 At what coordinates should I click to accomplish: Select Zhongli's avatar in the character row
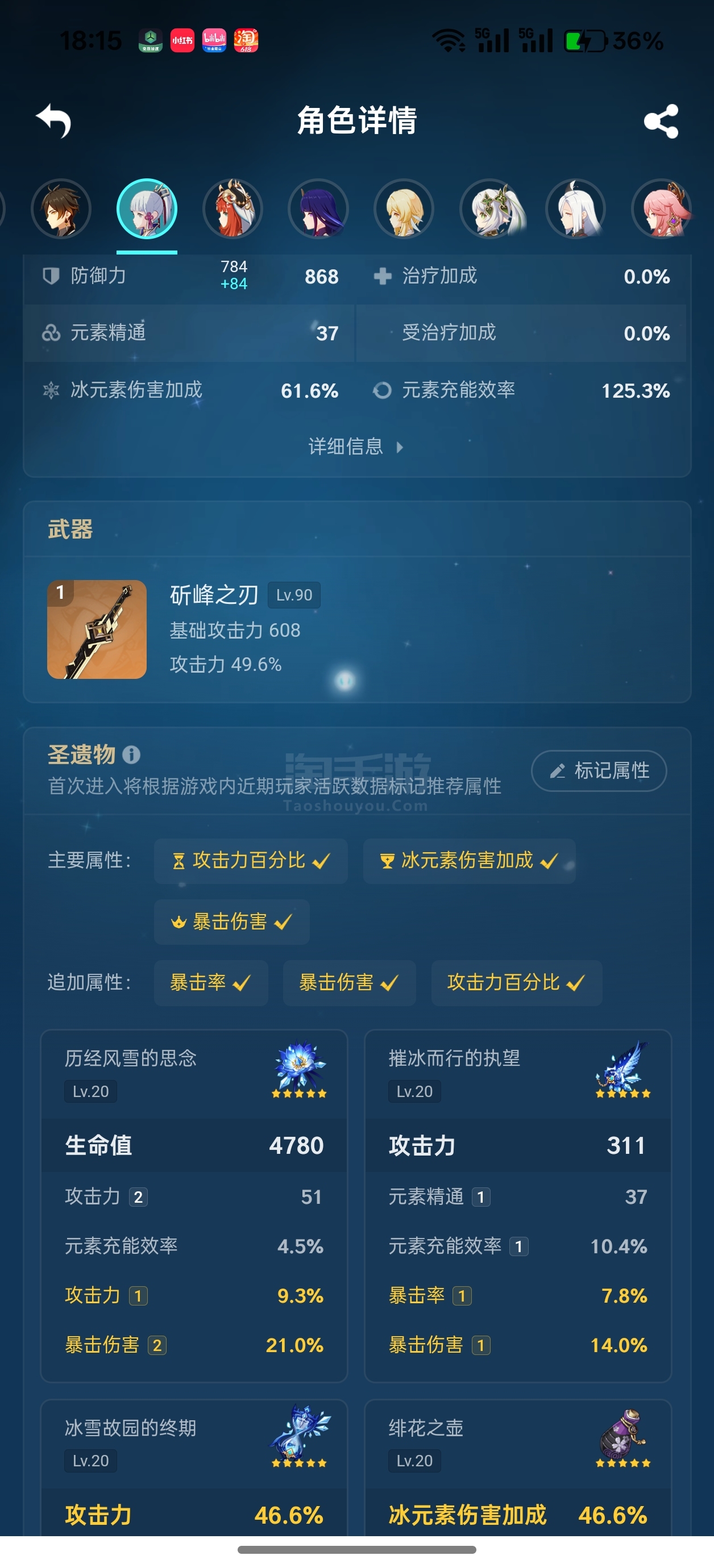(x=61, y=209)
